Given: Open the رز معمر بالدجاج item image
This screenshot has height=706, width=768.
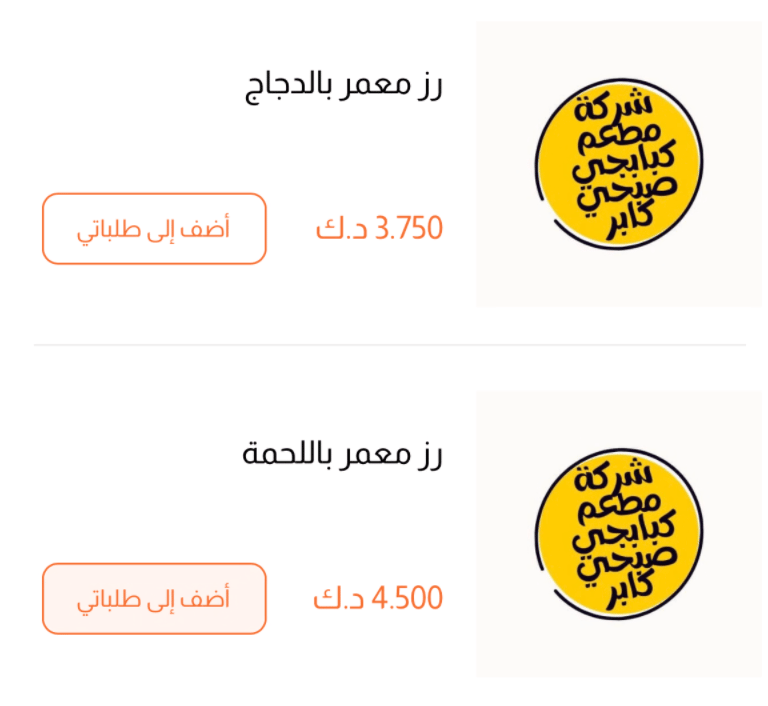Looking at the screenshot, I should tap(617, 164).
